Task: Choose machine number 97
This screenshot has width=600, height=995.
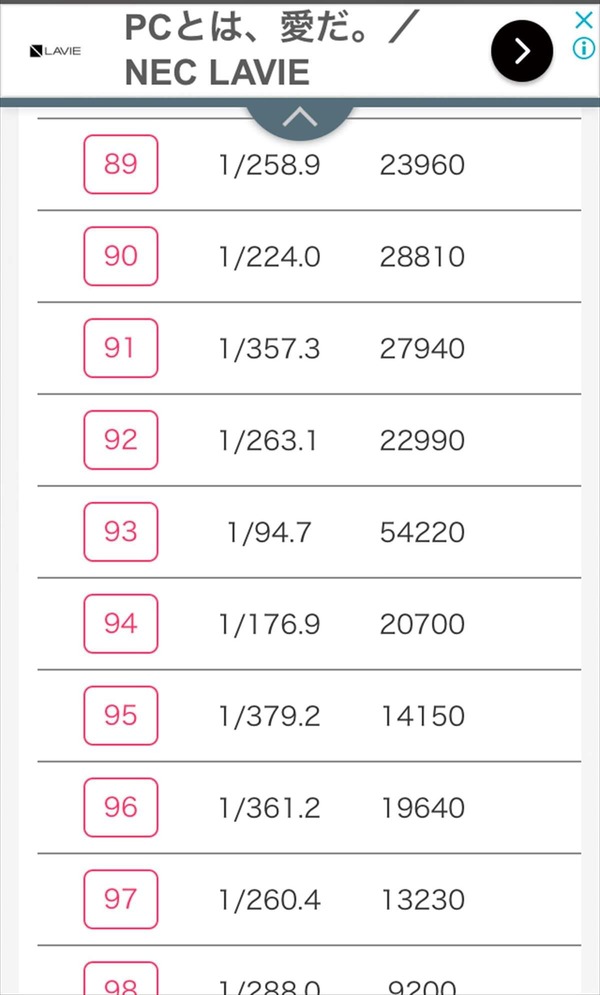Action: click(x=121, y=899)
